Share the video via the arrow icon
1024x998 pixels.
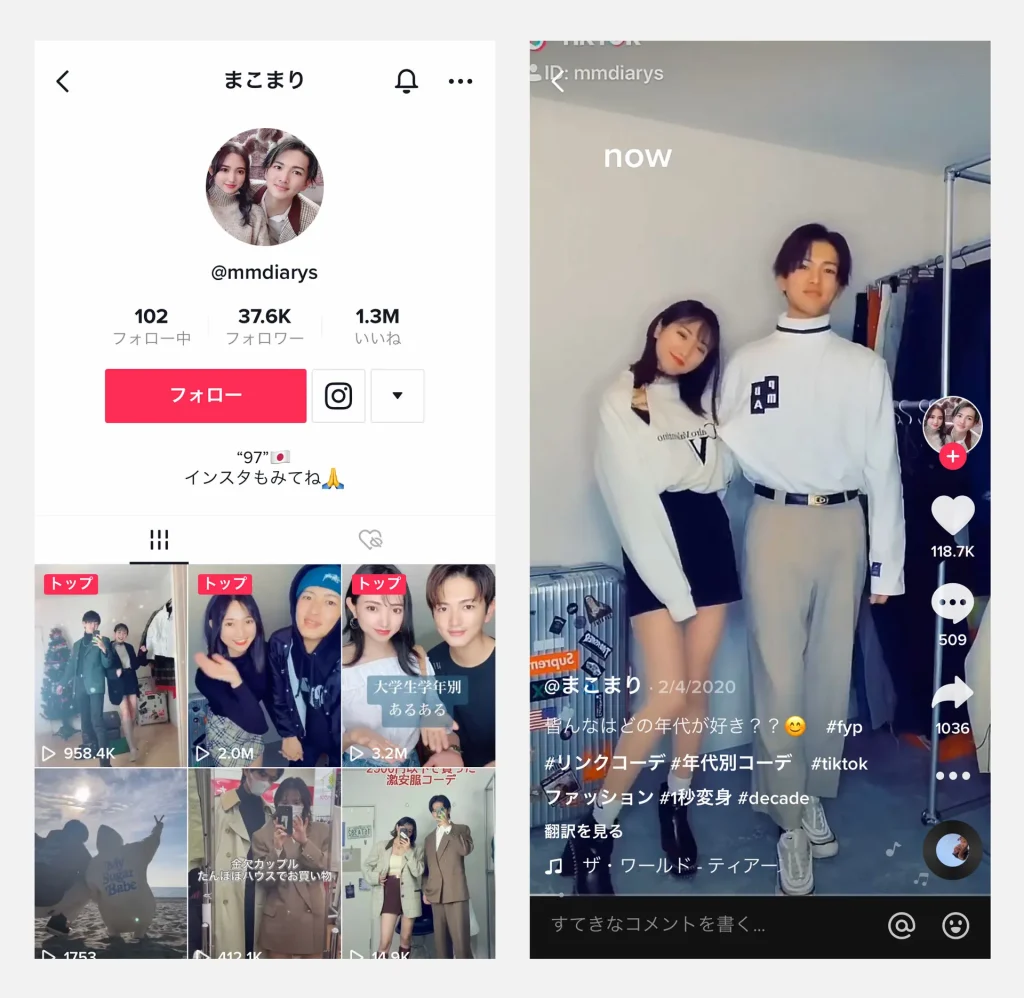coord(952,692)
